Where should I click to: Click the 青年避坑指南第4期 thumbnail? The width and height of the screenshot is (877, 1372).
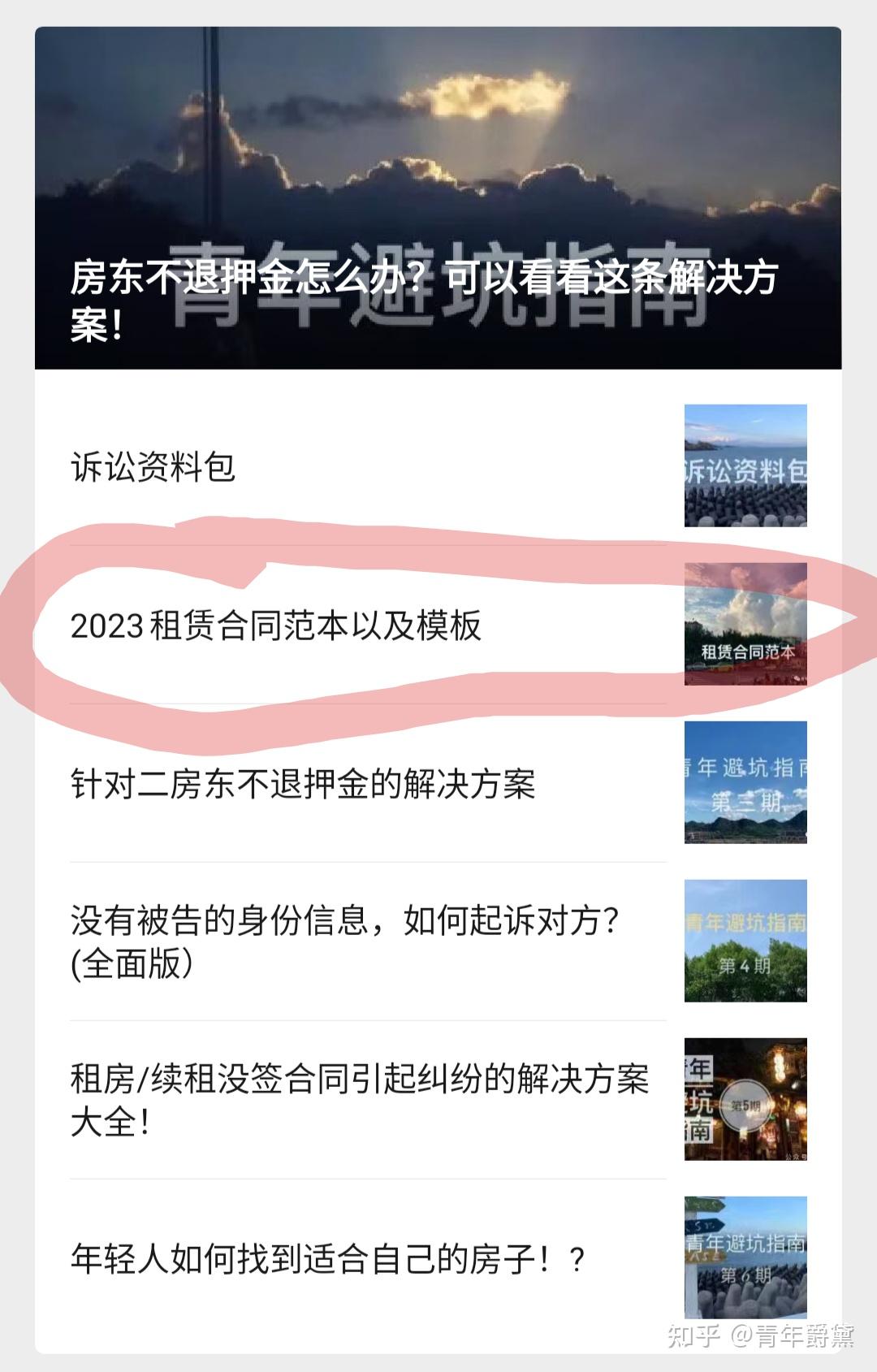744,941
